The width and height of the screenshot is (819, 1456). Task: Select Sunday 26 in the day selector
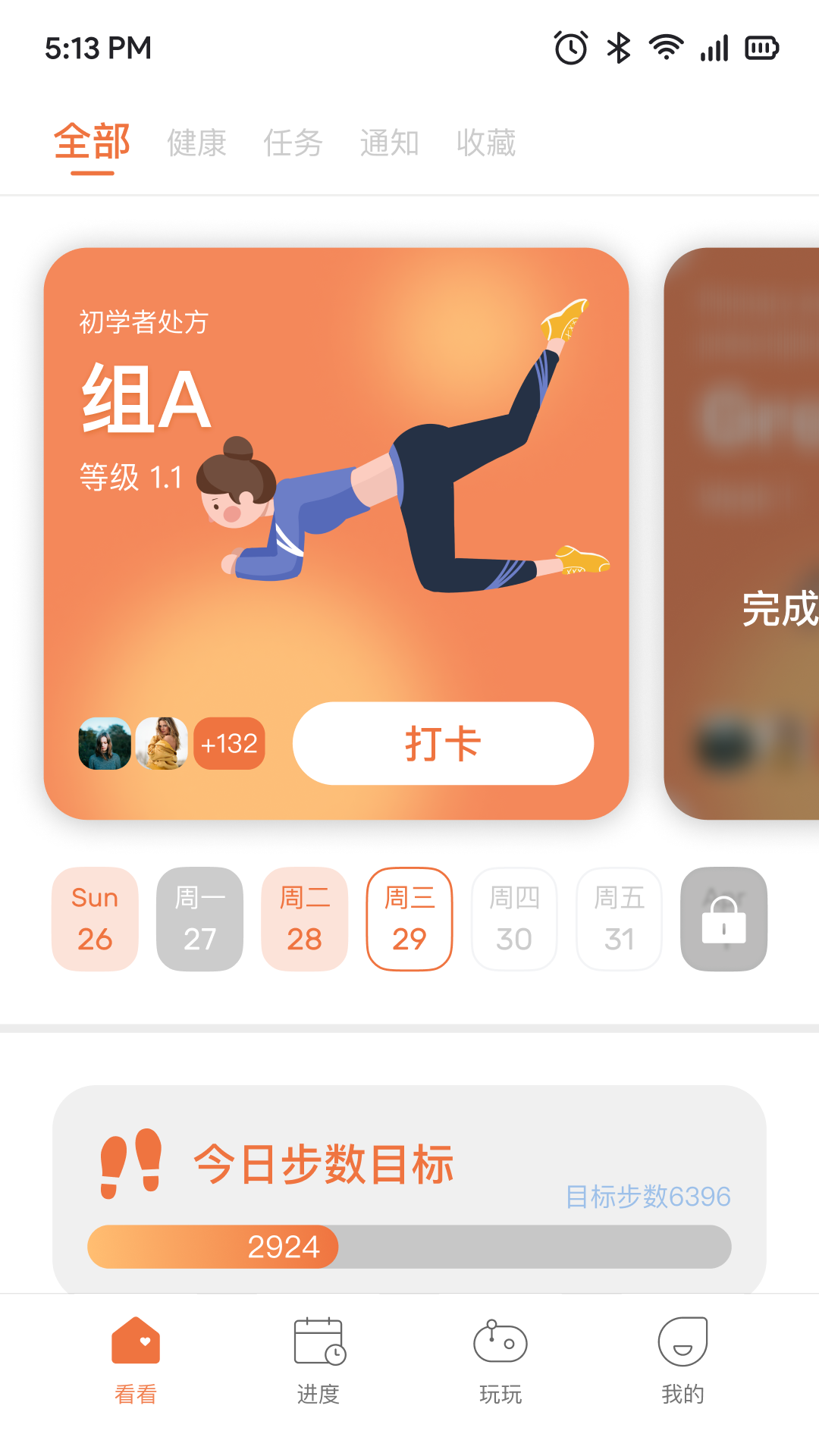coord(94,919)
